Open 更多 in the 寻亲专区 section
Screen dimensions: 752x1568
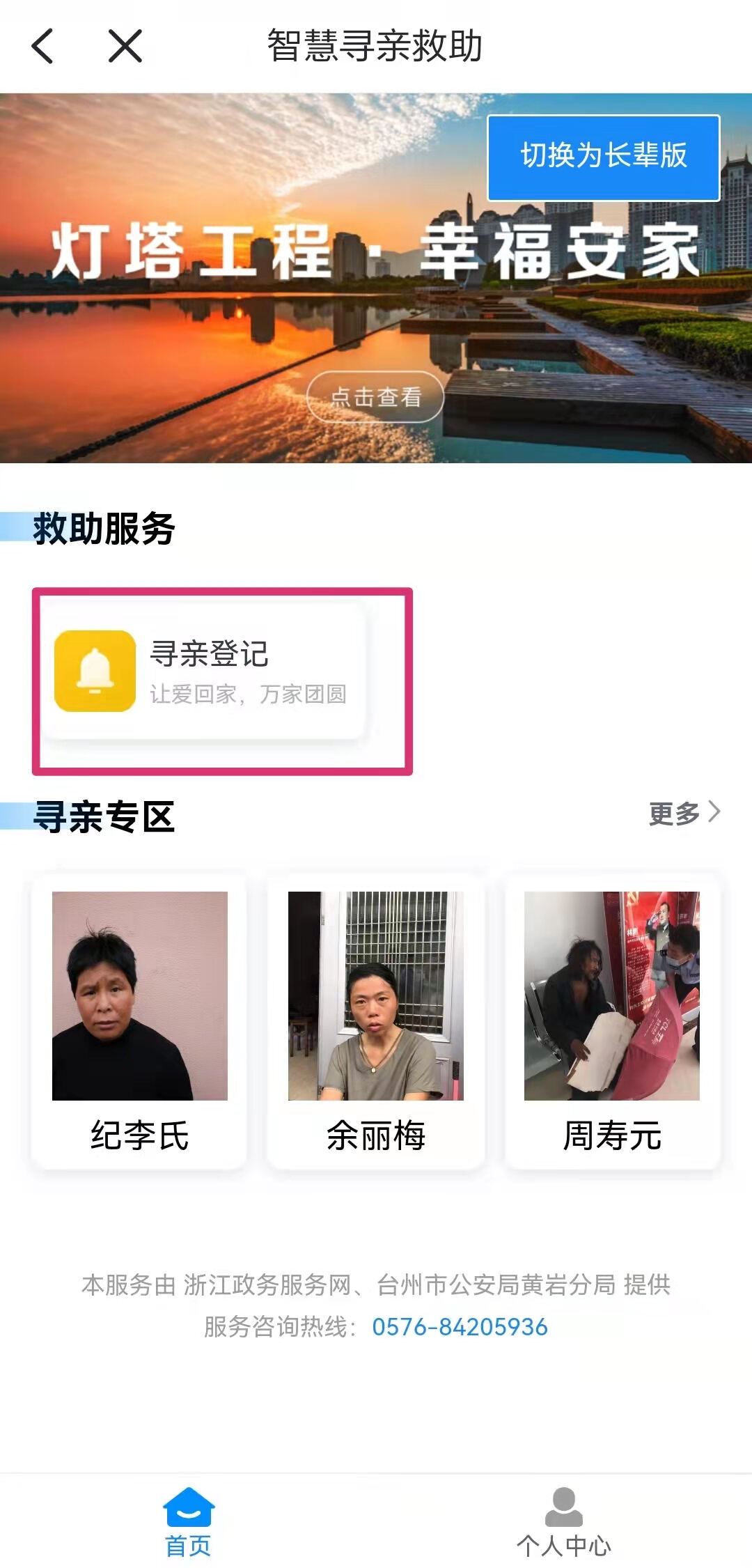click(x=684, y=813)
